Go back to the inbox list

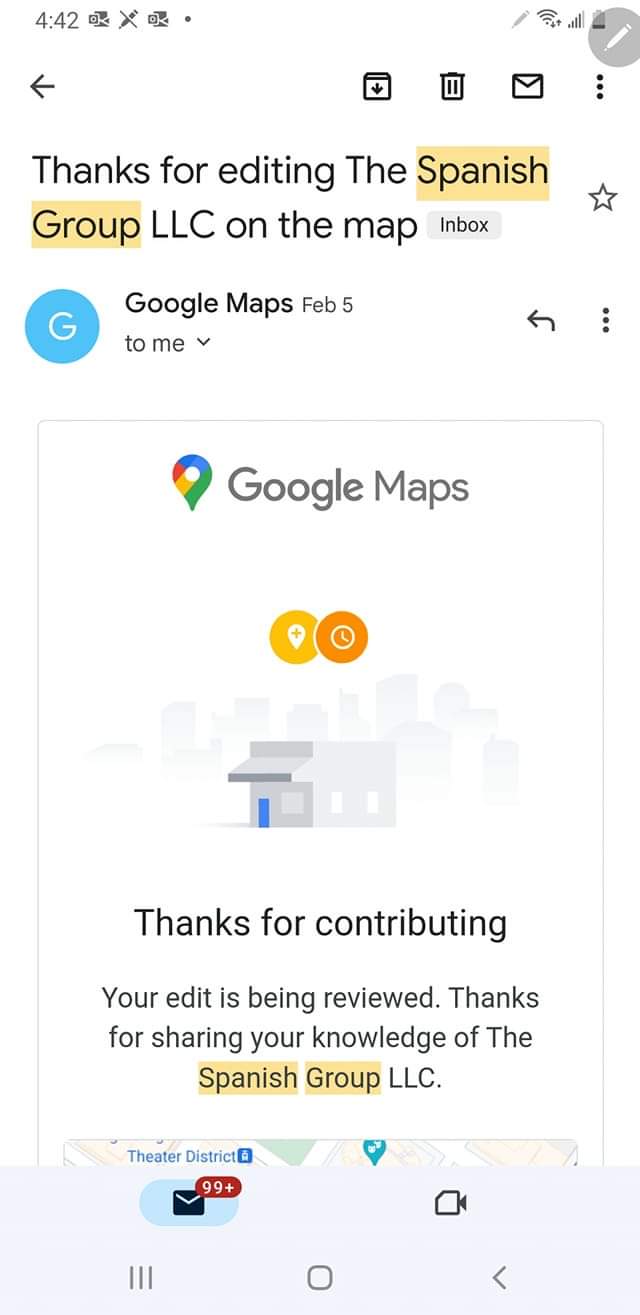pos(42,88)
